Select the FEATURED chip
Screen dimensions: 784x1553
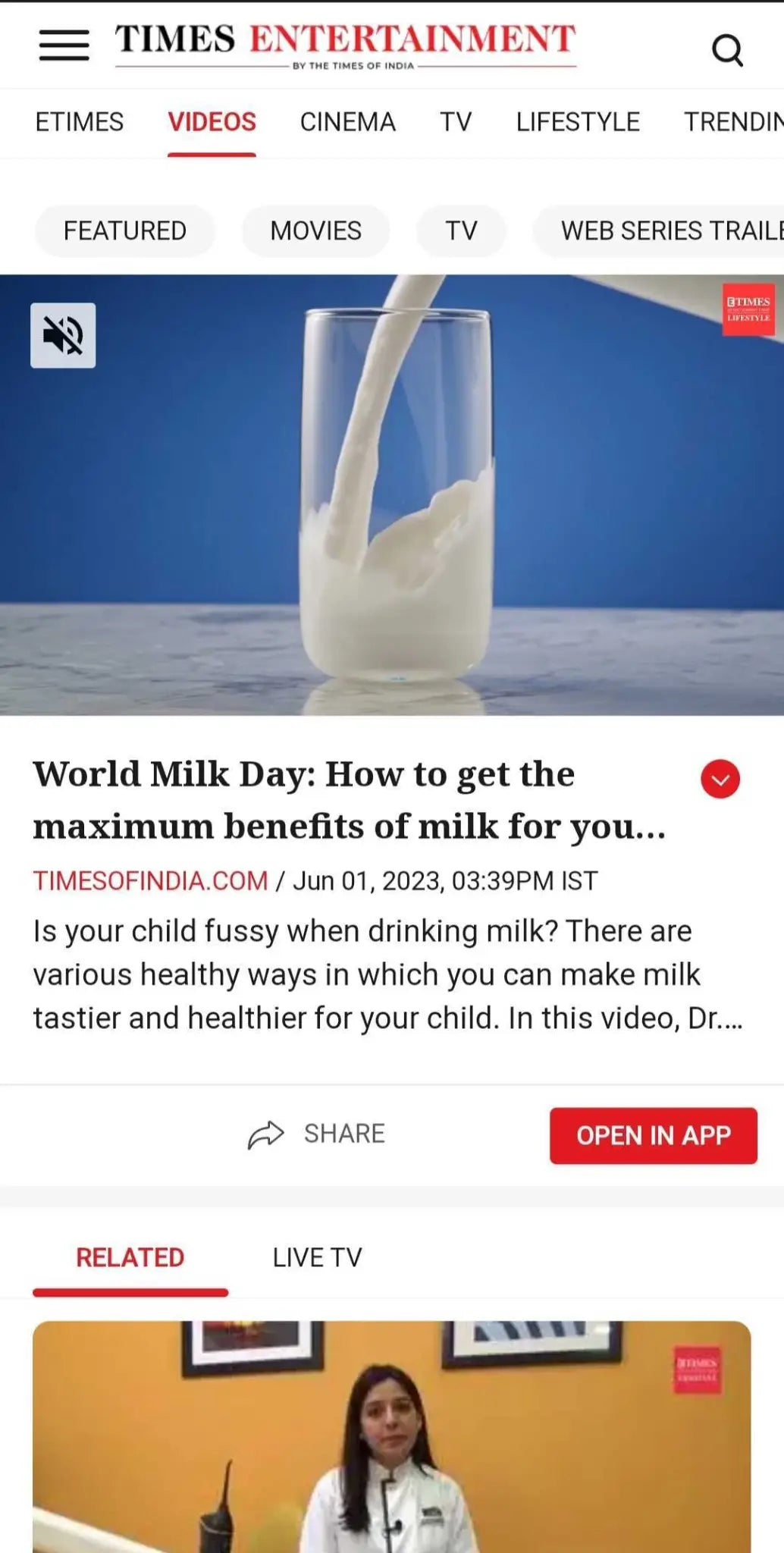click(x=125, y=231)
